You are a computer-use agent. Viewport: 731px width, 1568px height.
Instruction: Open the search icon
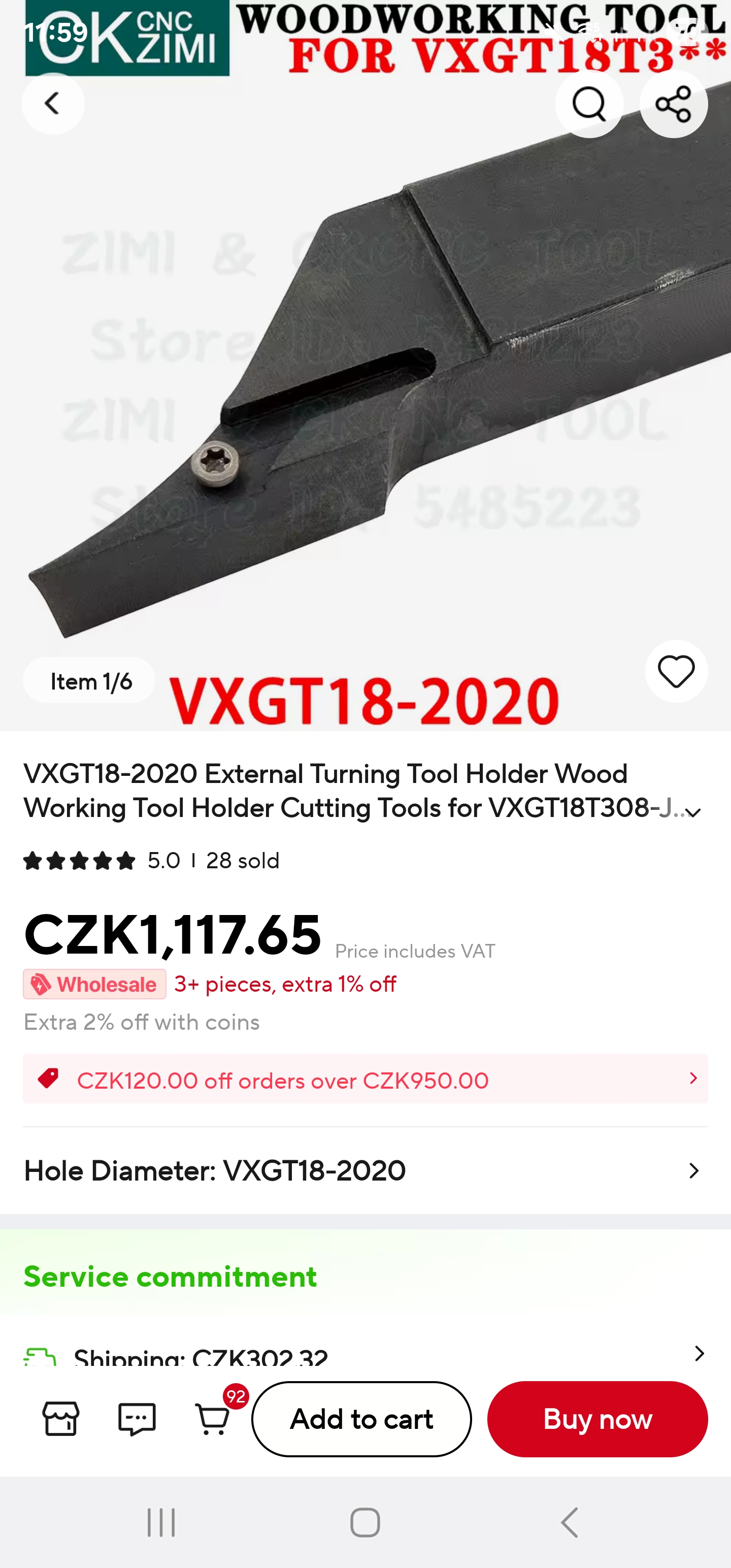[588, 104]
